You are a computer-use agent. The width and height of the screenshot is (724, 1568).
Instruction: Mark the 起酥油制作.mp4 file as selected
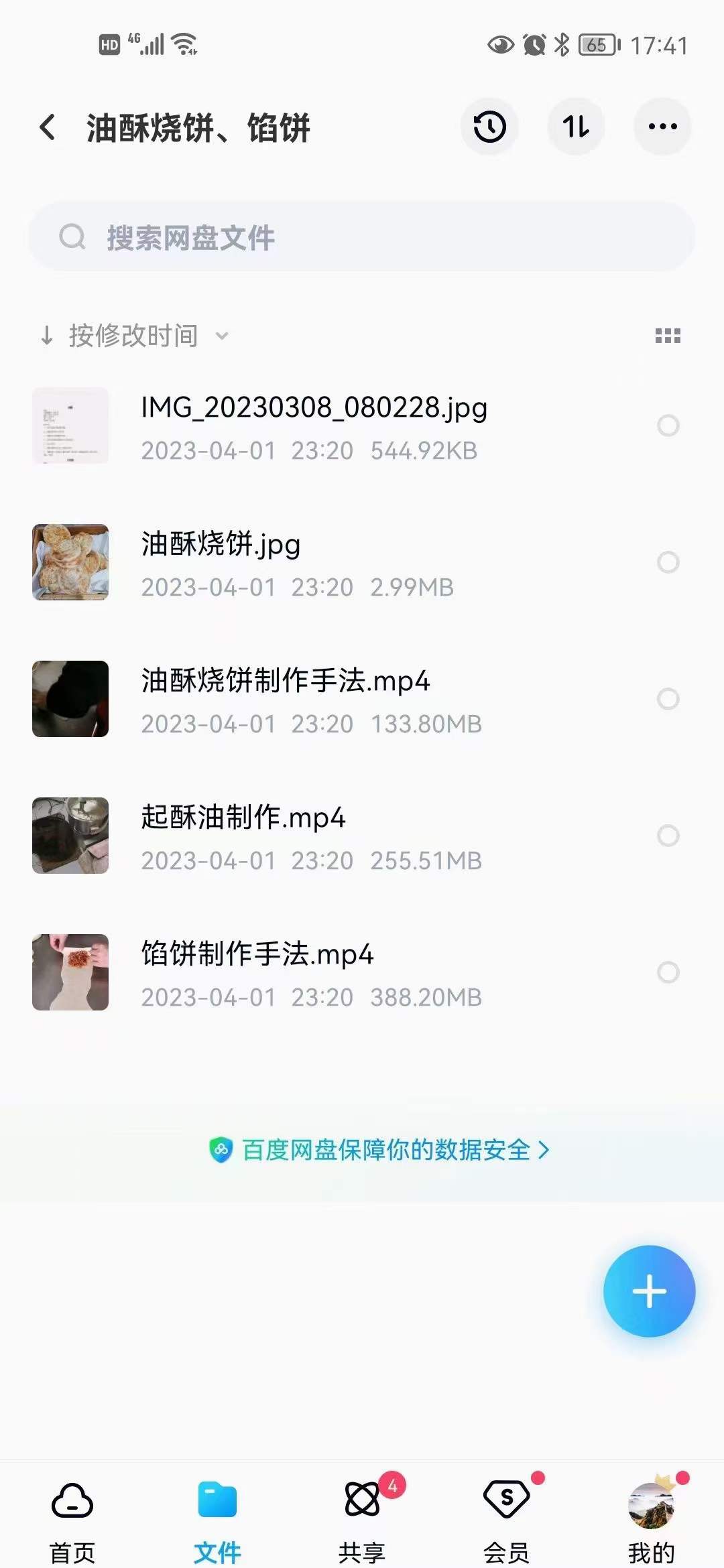point(668,834)
